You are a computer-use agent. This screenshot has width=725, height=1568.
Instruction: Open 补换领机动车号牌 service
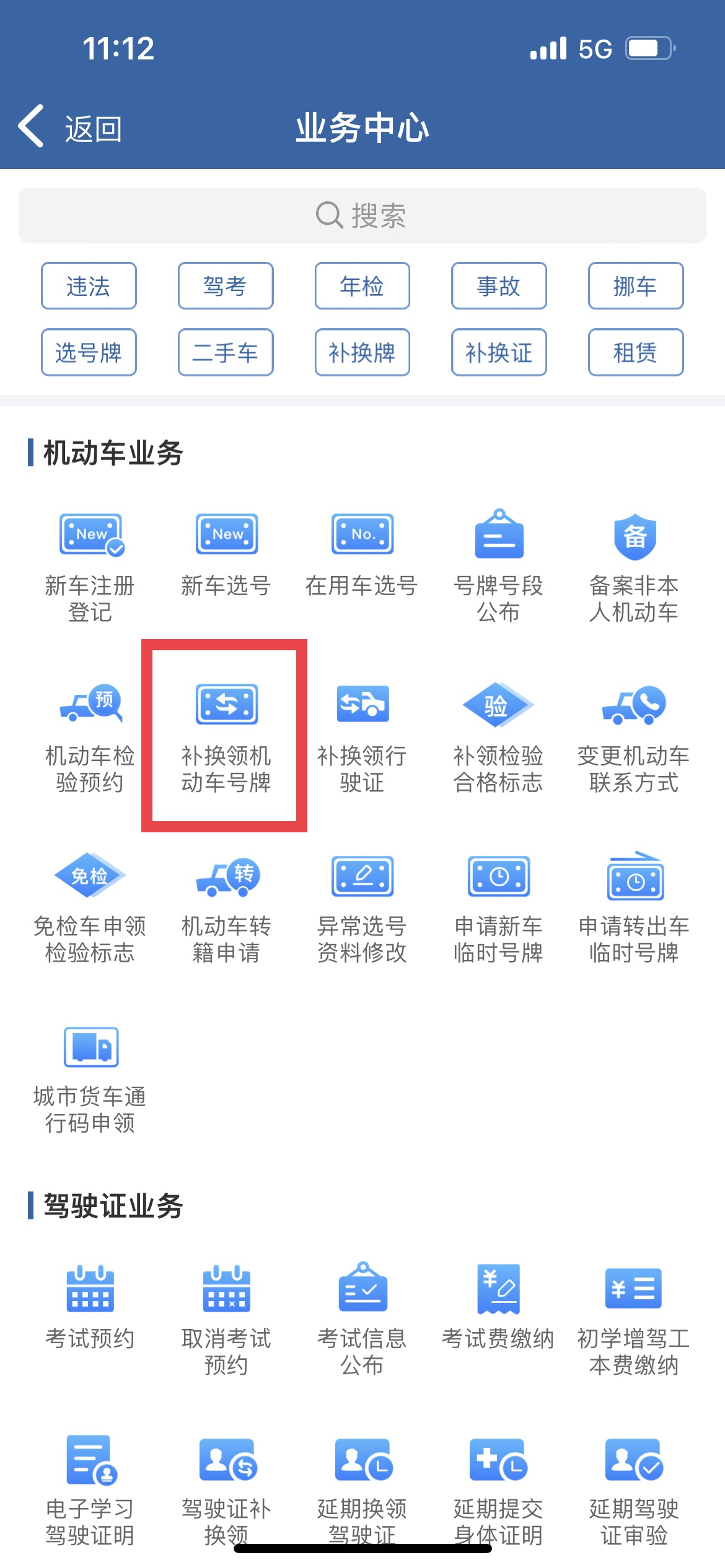(226, 736)
